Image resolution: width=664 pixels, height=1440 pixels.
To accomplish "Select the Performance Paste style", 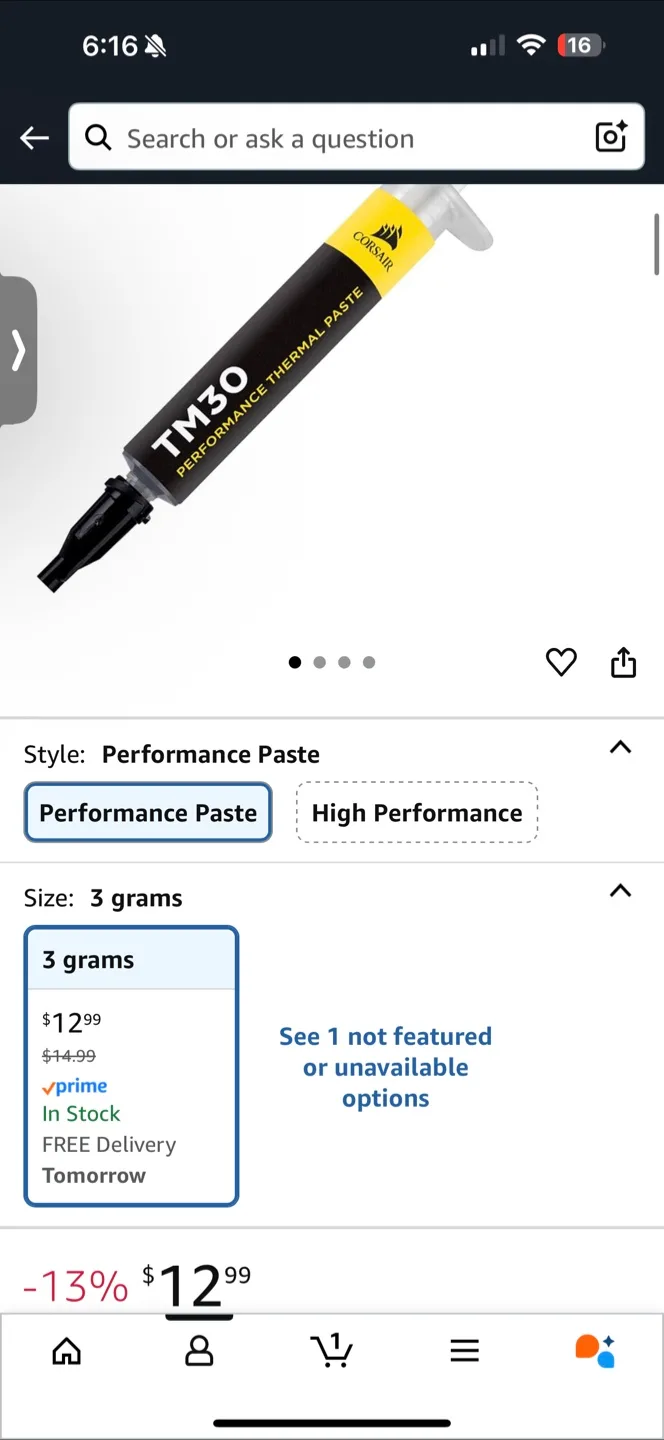I will point(148,812).
